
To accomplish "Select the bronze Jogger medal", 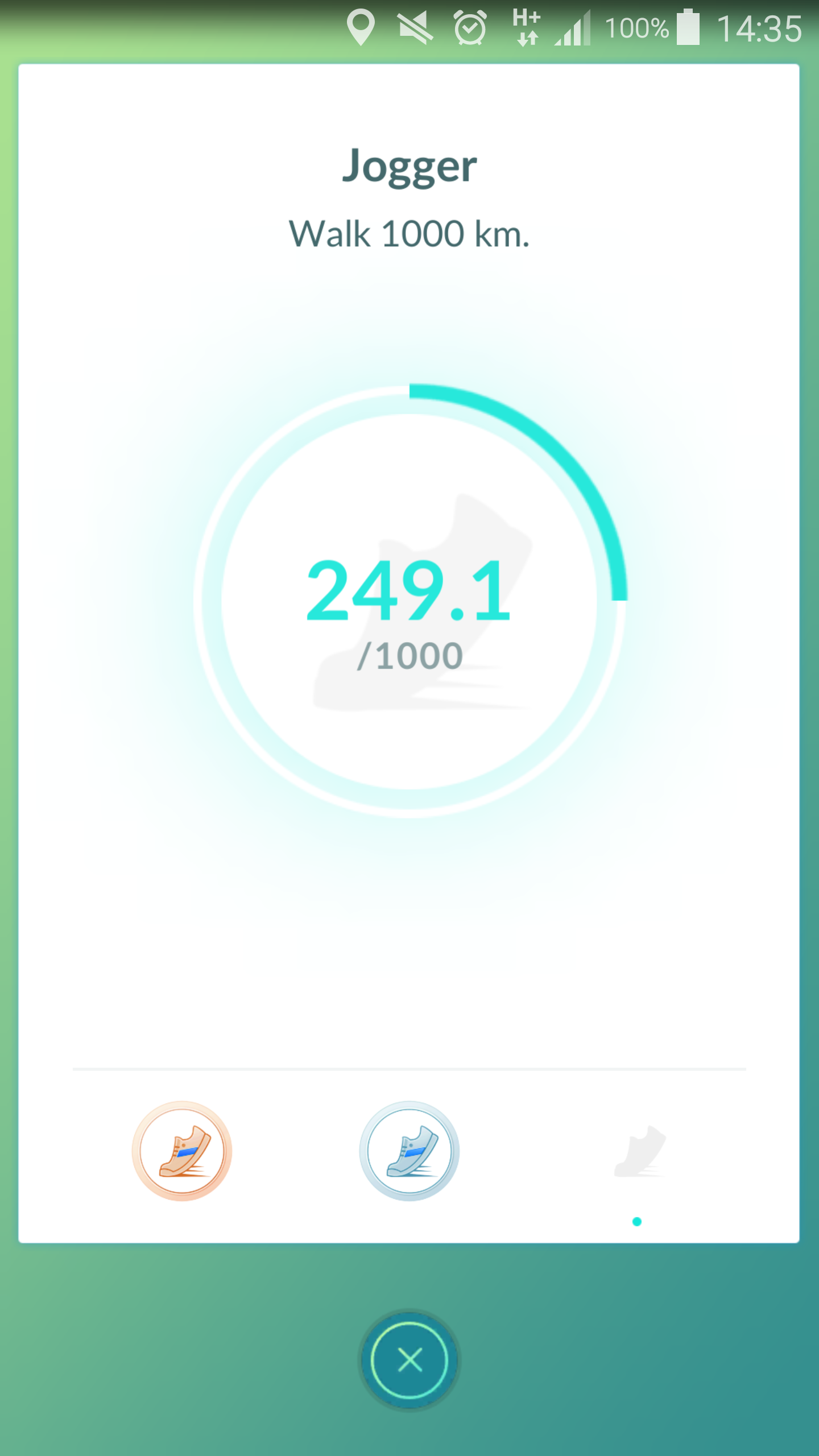I will (x=182, y=1151).
